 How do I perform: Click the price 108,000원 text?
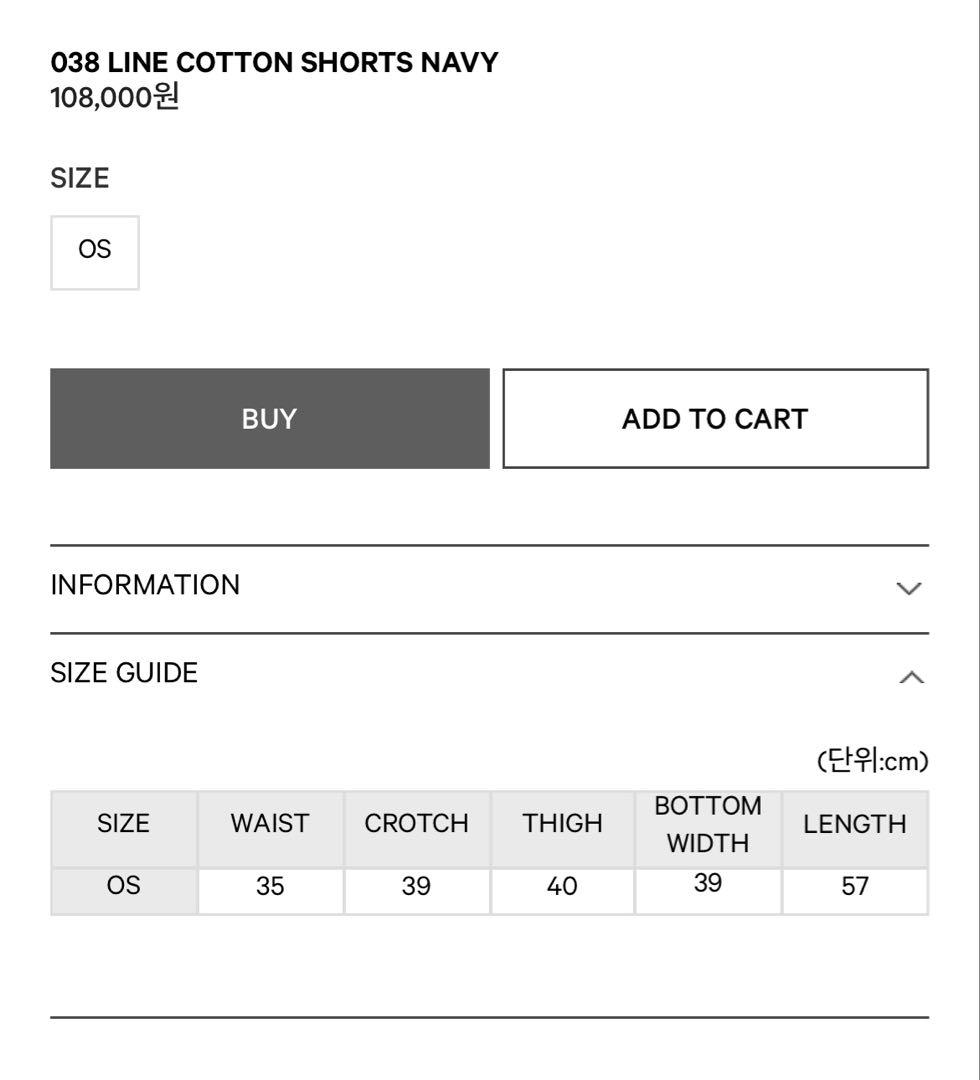(x=113, y=100)
